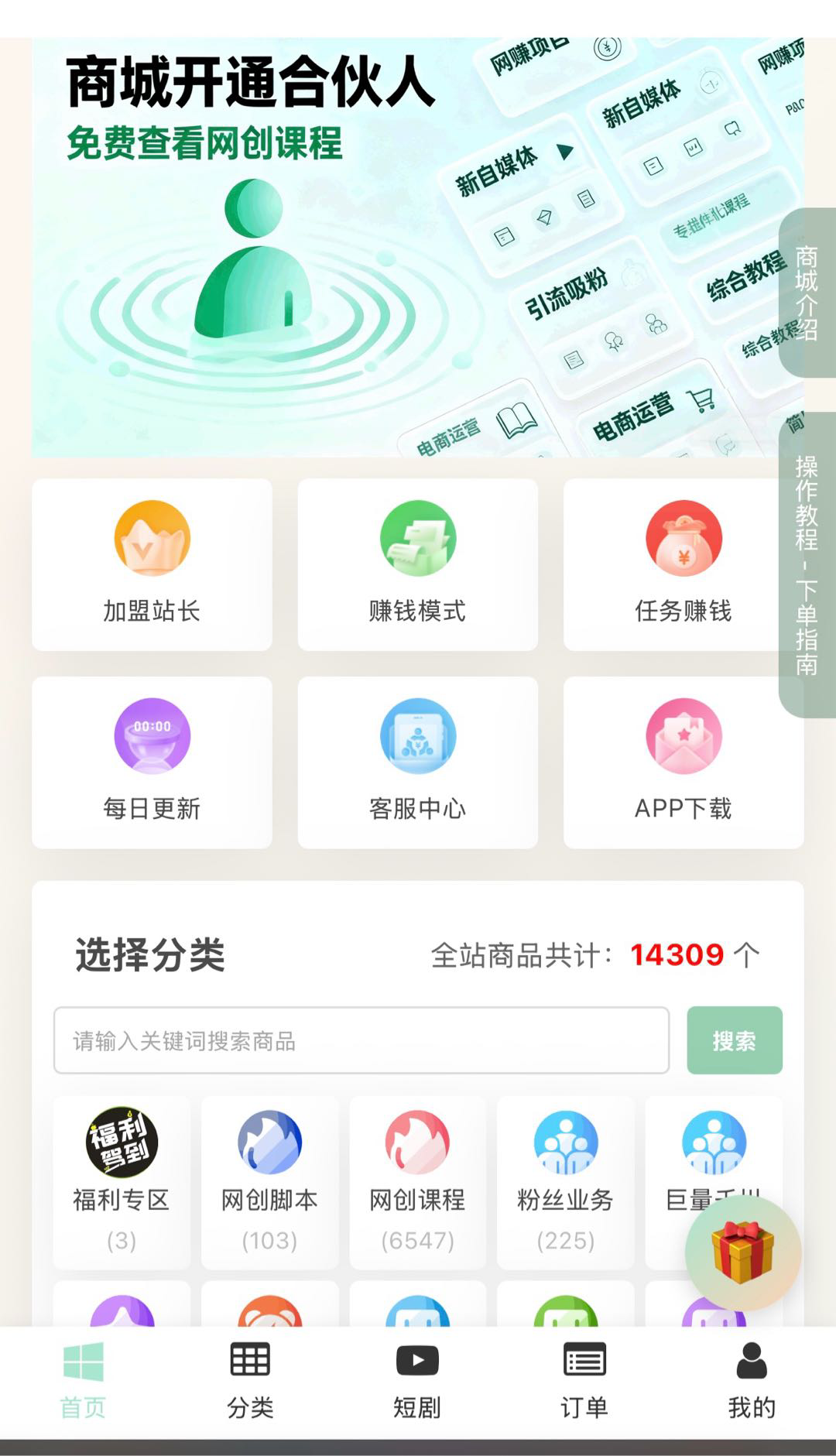The height and width of the screenshot is (1456, 836).
Task: Tap the green 搜索 button
Action: tap(734, 1040)
